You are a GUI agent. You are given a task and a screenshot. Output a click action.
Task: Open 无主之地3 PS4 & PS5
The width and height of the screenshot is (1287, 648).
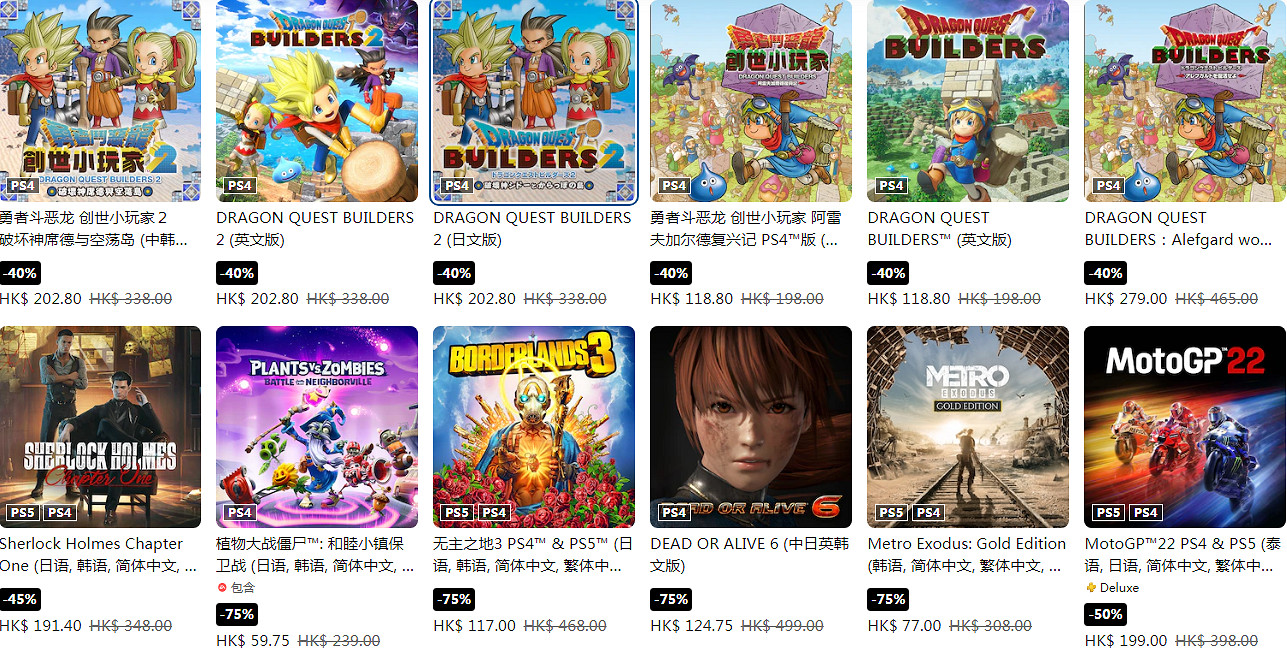[x=534, y=427]
